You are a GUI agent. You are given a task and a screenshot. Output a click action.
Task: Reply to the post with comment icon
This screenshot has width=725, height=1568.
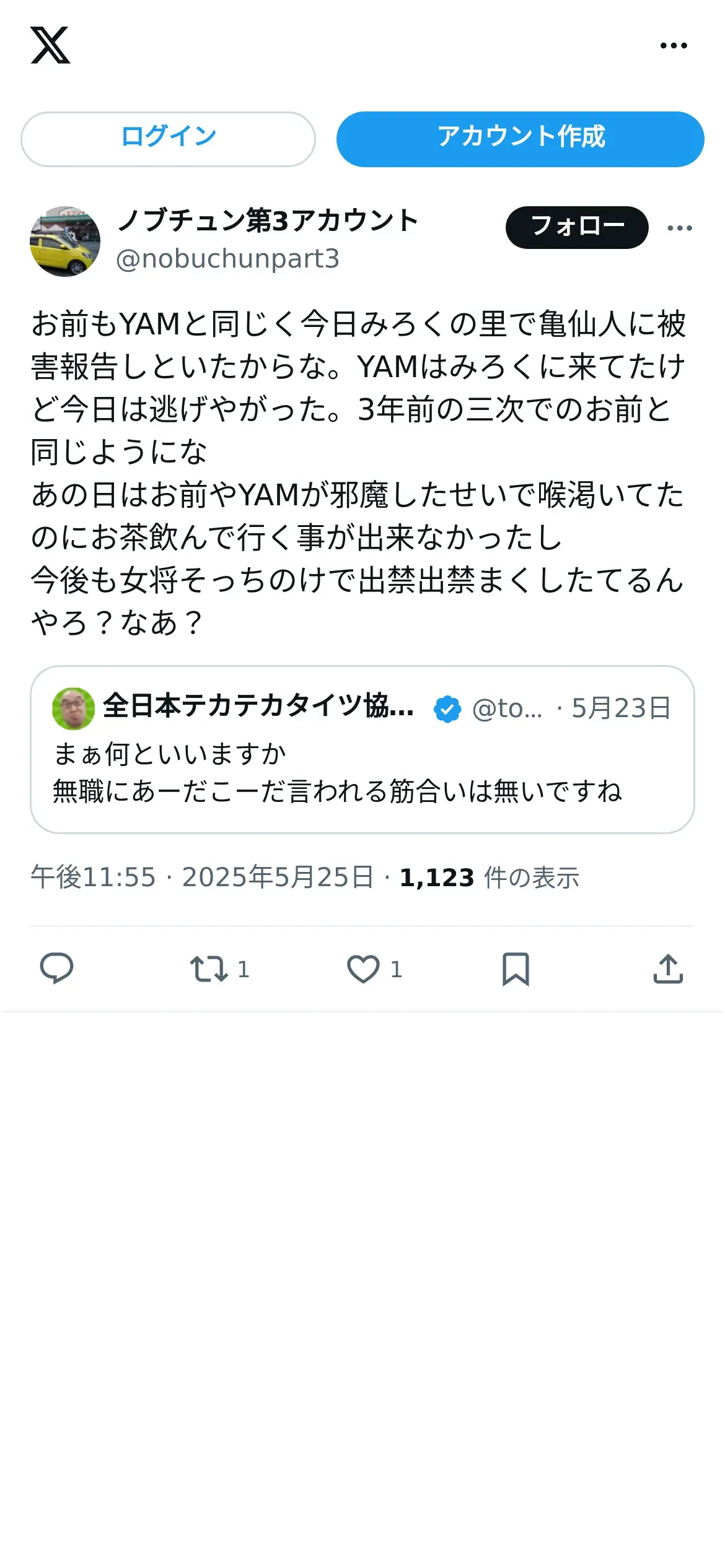pos(56,969)
